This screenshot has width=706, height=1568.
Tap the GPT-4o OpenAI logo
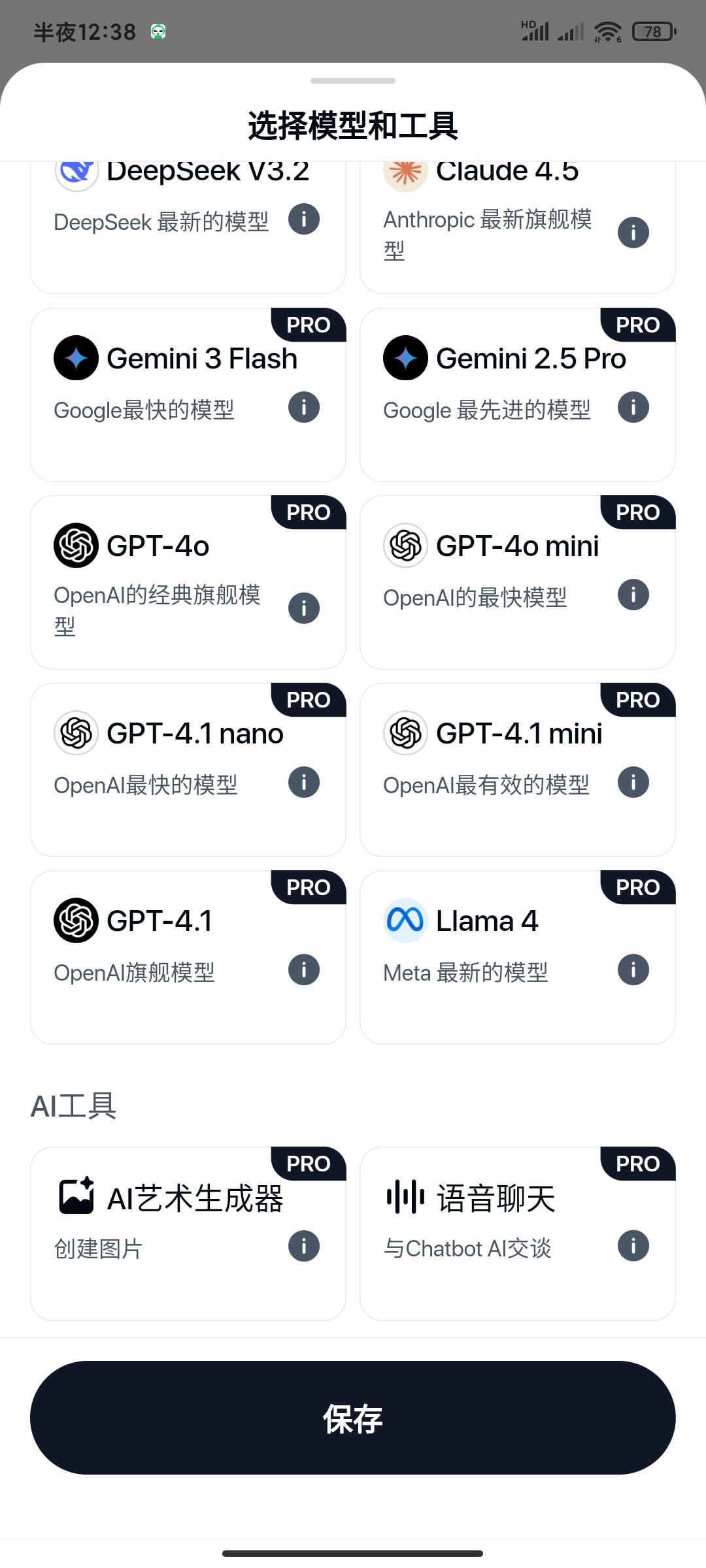[x=75, y=546]
